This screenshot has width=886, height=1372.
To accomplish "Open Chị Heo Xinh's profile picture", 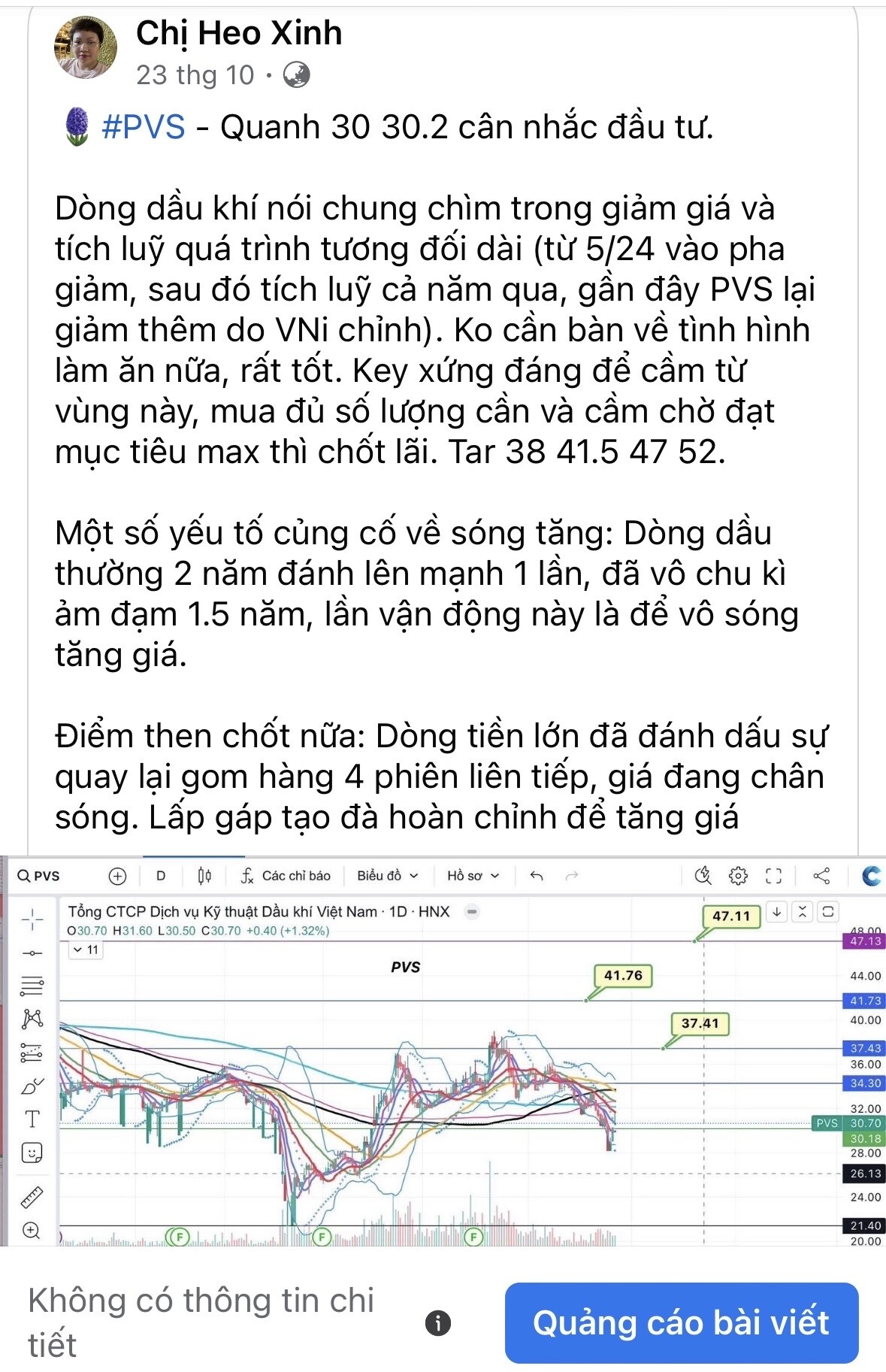I will (x=86, y=47).
